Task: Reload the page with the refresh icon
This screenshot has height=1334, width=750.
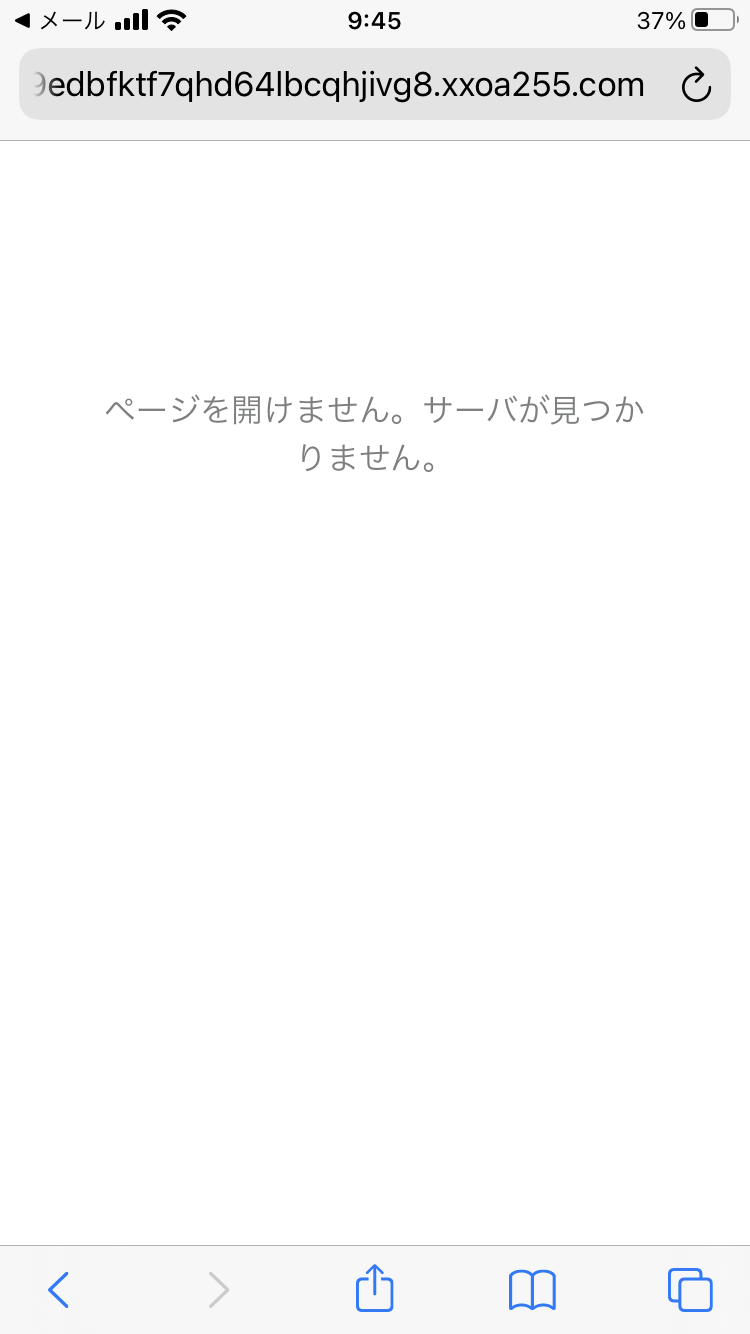Action: click(696, 86)
